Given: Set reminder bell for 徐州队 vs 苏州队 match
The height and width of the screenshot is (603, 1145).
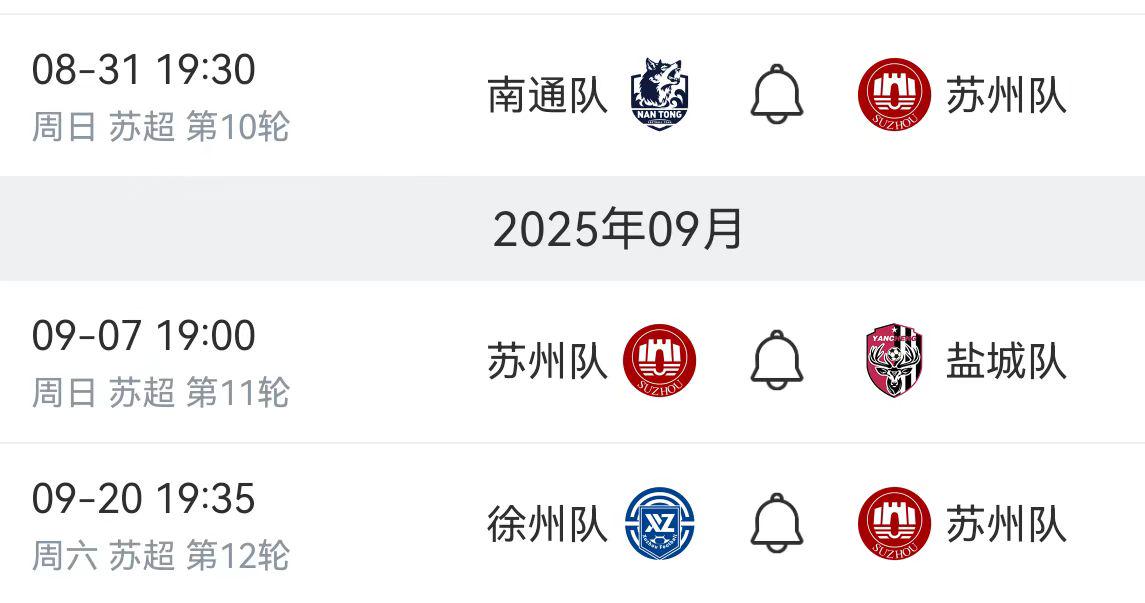Looking at the screenshot, I should point(777,524).
